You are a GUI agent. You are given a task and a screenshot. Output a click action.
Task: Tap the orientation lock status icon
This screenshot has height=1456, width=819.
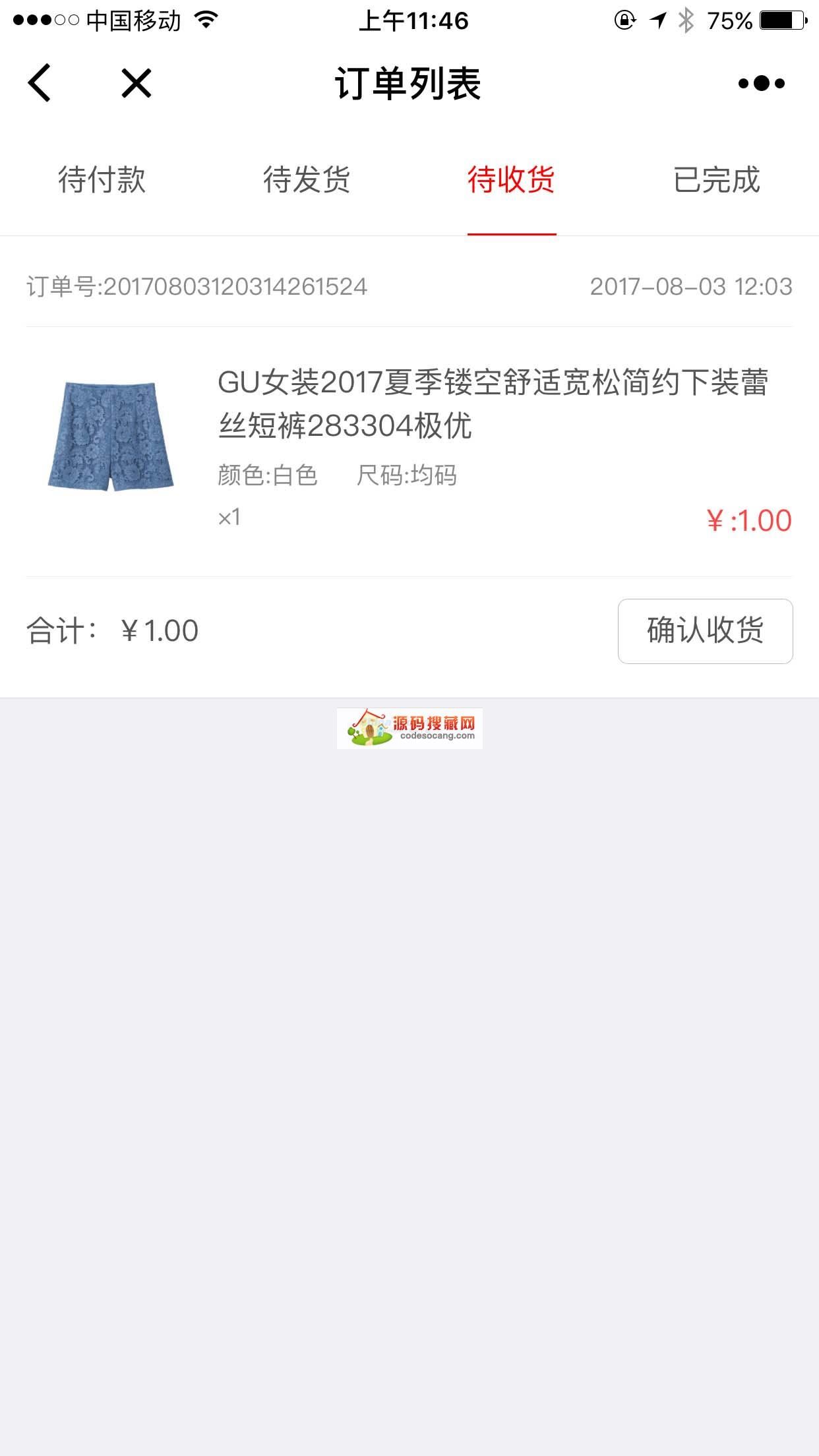click(x=624, y=21)
